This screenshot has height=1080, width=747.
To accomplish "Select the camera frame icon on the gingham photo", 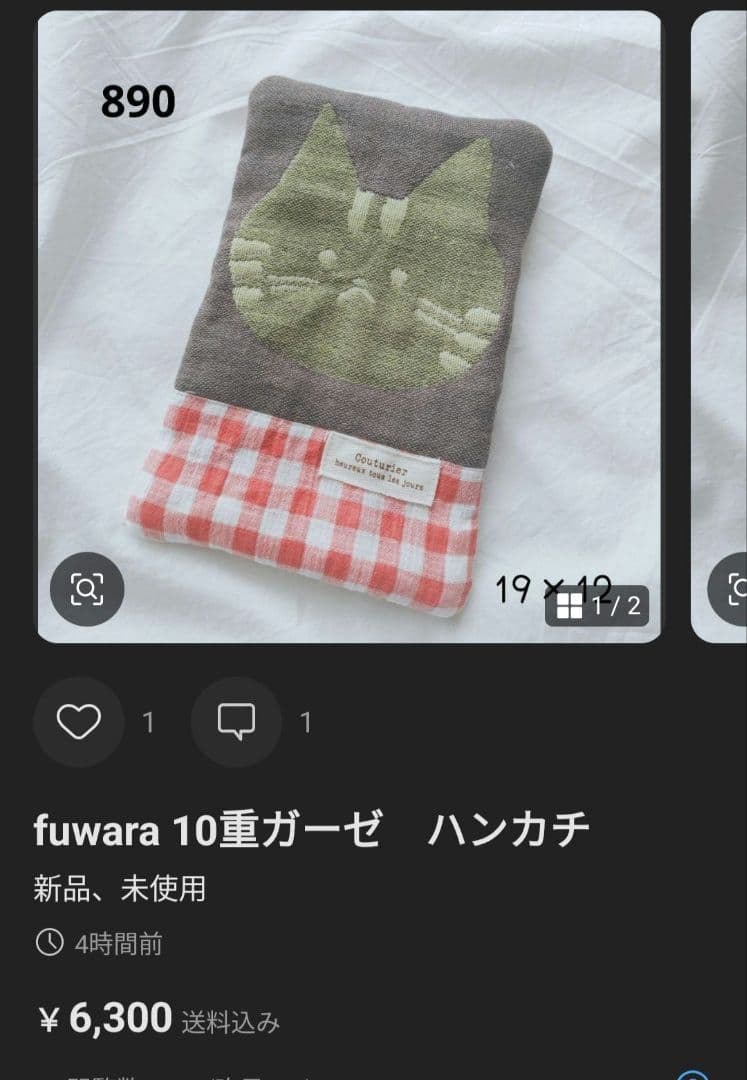I will coord(88,590).
